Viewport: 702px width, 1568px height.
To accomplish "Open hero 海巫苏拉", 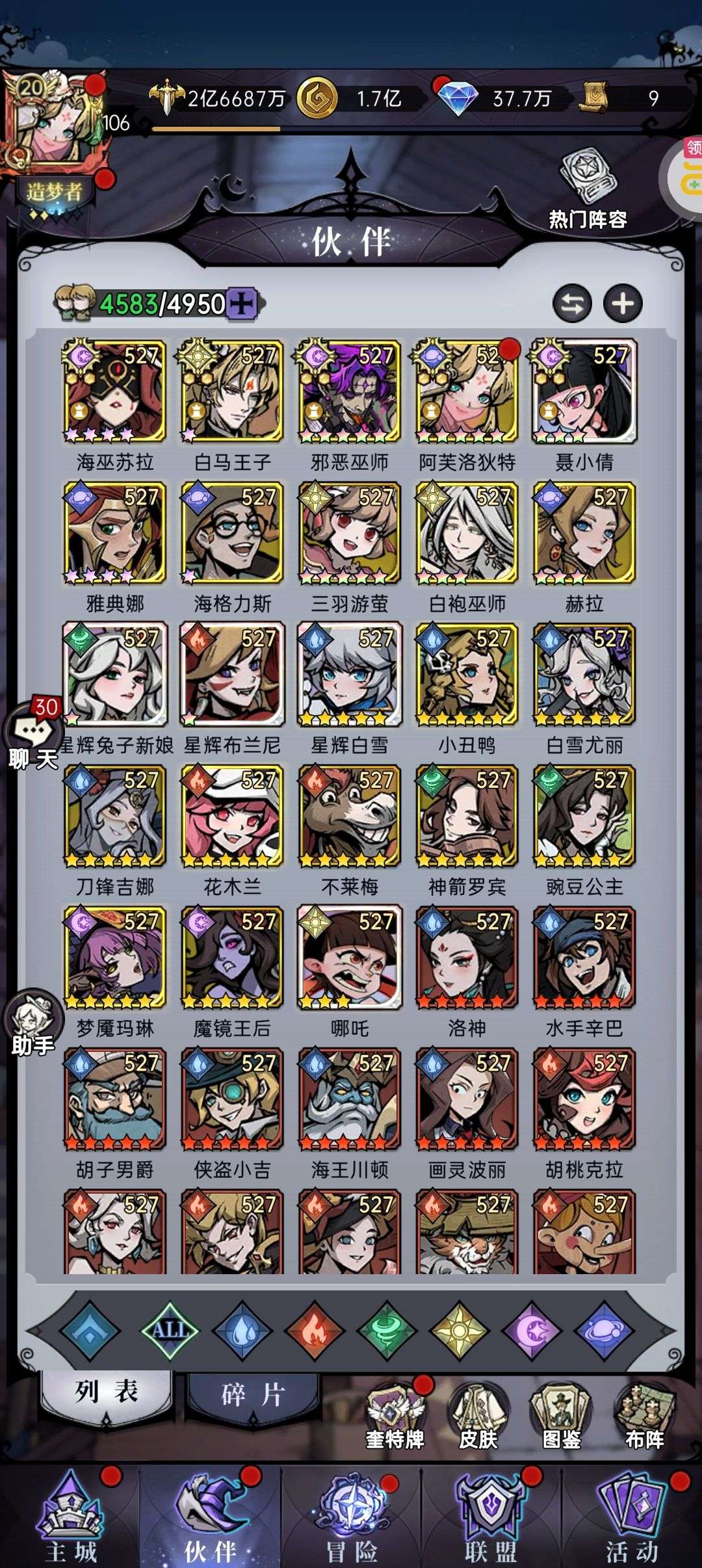I will [114, 391].
